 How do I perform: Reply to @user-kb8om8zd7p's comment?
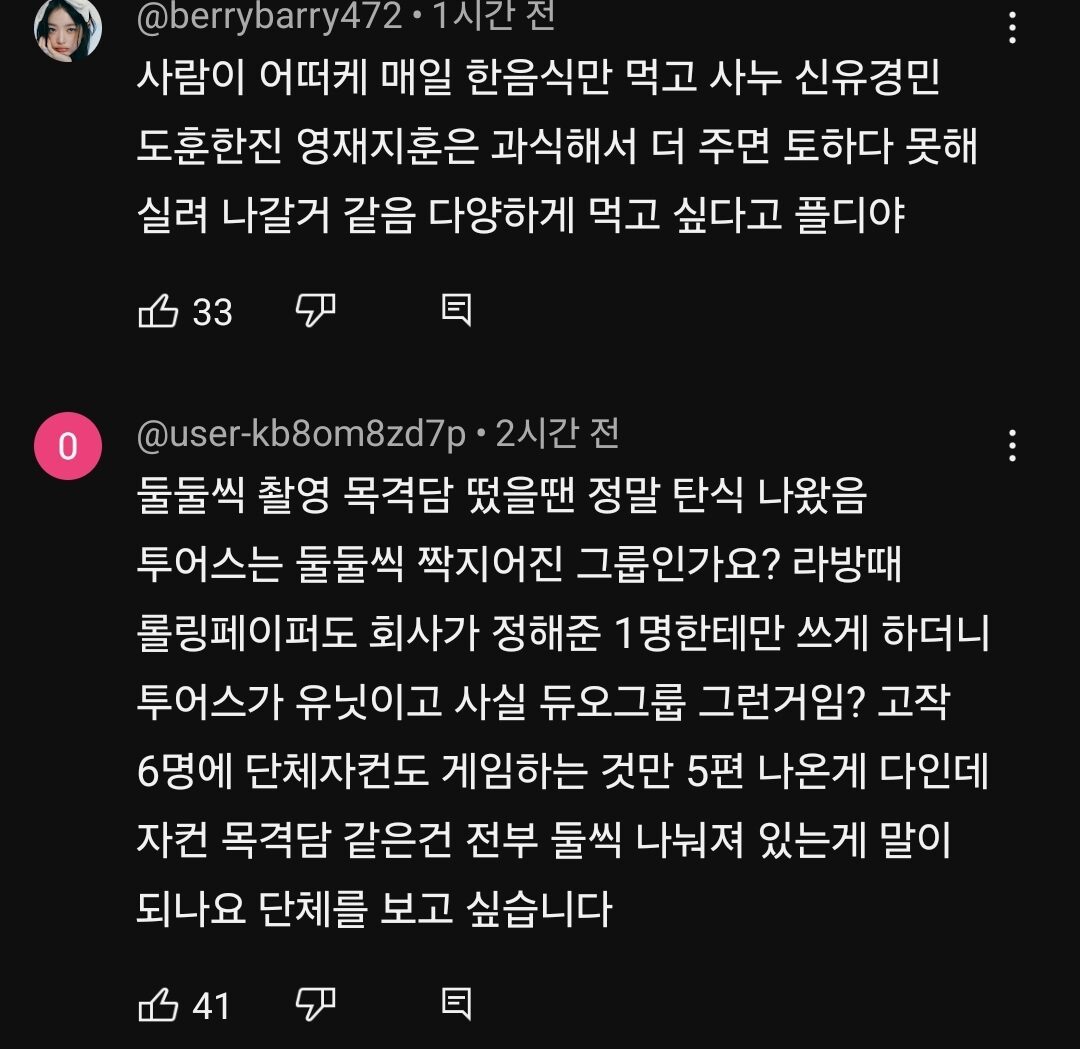coord(456,1004)
